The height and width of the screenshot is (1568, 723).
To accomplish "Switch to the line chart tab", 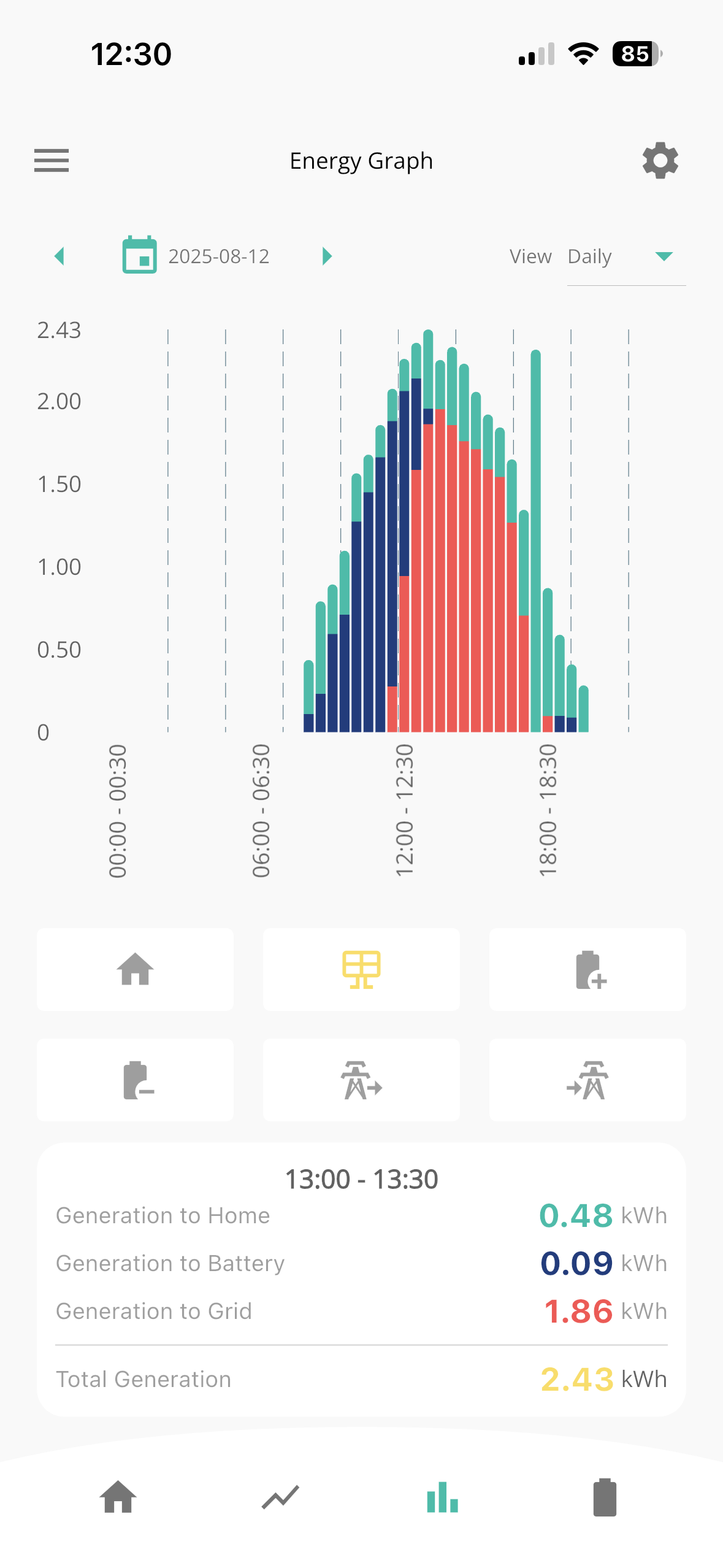I will (280, 1497).
